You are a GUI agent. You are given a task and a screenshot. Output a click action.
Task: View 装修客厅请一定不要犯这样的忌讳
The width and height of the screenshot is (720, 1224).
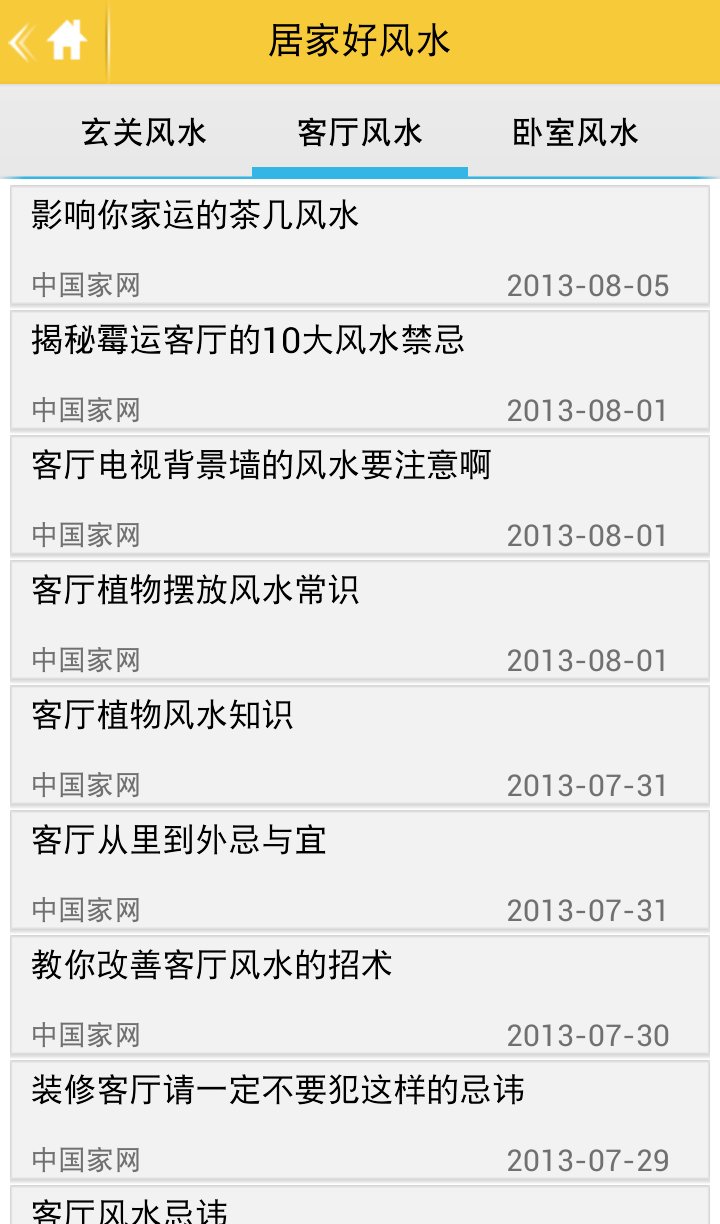[360, 1120]
